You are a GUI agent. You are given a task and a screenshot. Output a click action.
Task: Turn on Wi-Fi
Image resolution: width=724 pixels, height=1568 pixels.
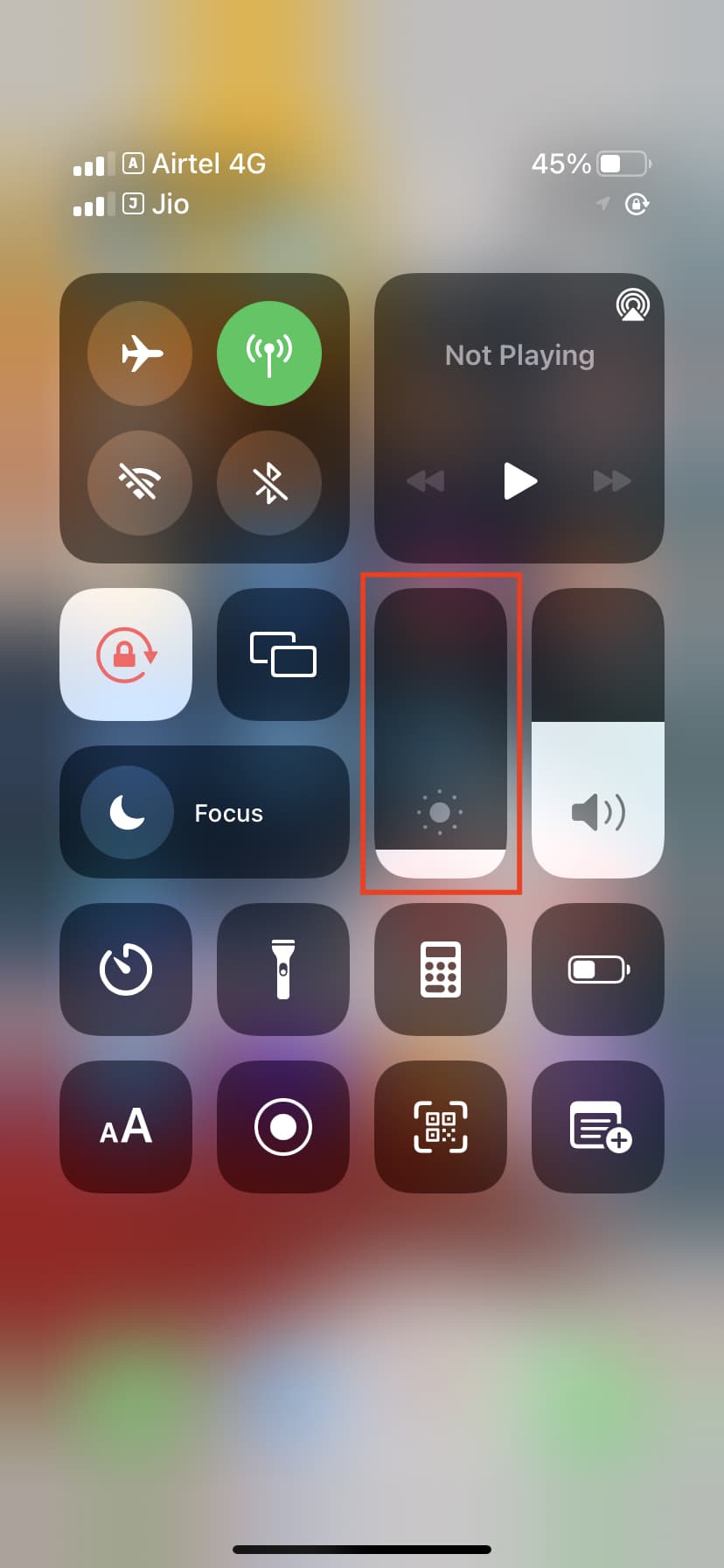pyautogui.click(x=140, y=482)
